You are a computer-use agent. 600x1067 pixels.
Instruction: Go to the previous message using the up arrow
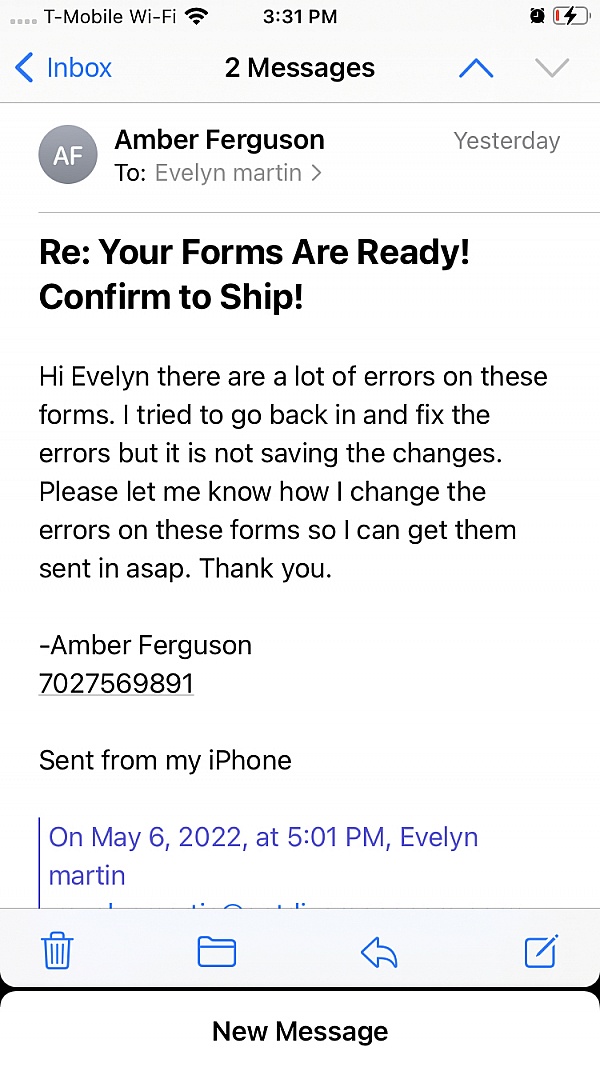[x=476, y=68]
